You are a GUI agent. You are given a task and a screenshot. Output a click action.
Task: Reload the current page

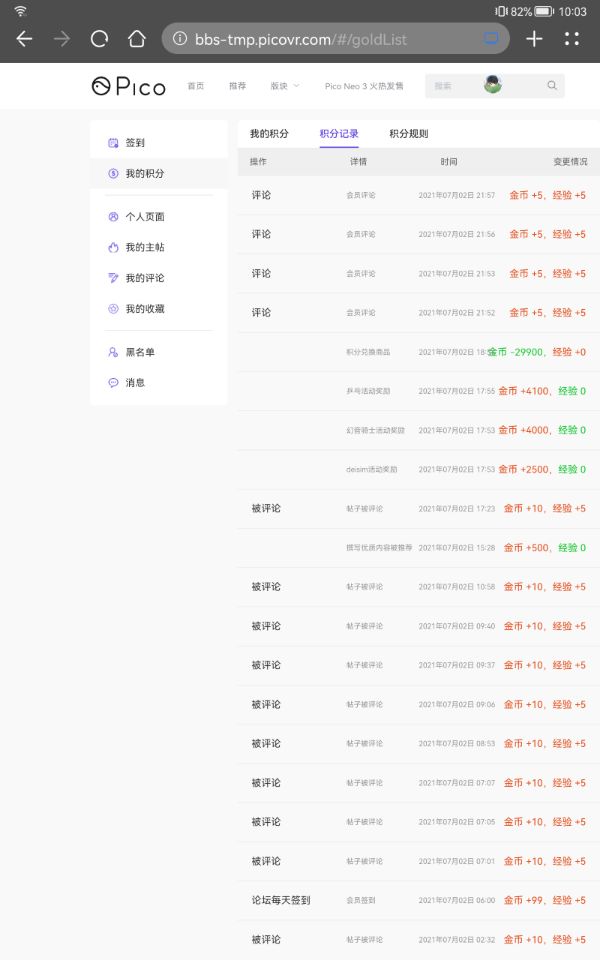[99, 39]
